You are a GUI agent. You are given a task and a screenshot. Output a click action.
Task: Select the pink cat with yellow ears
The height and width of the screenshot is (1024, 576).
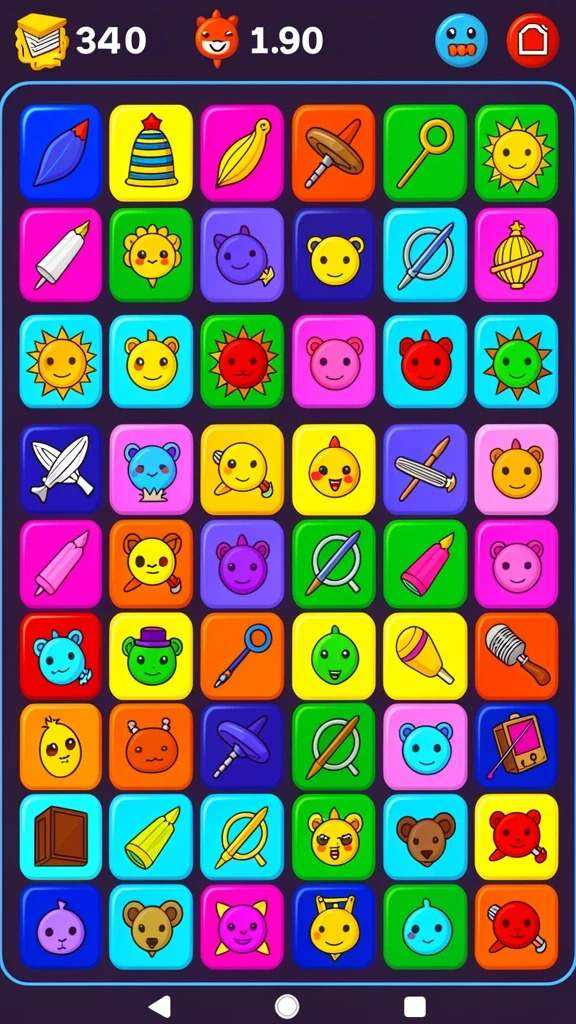[242, 927]
